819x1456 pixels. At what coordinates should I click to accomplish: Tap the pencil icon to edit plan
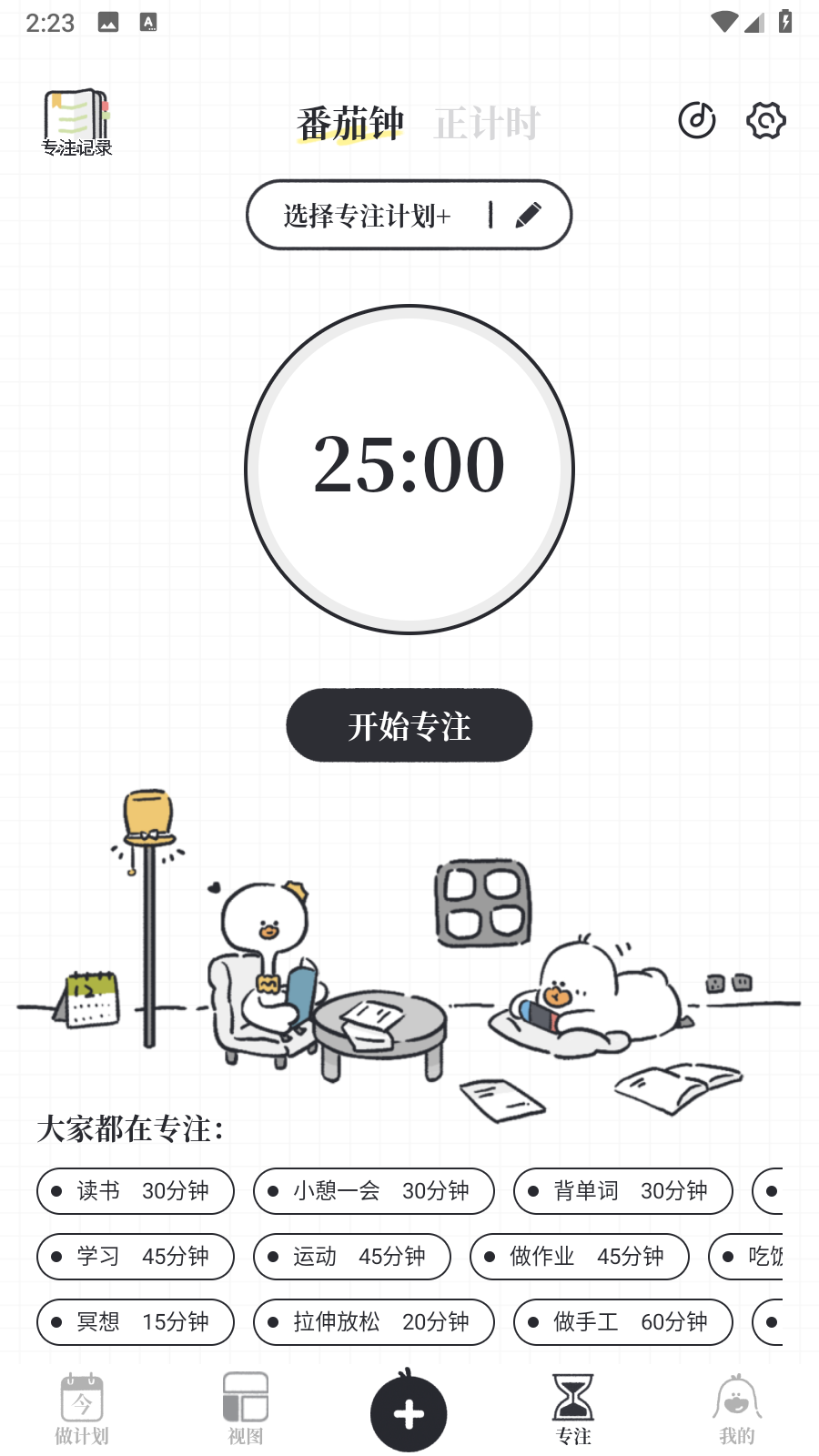click(x=529, y=215)
